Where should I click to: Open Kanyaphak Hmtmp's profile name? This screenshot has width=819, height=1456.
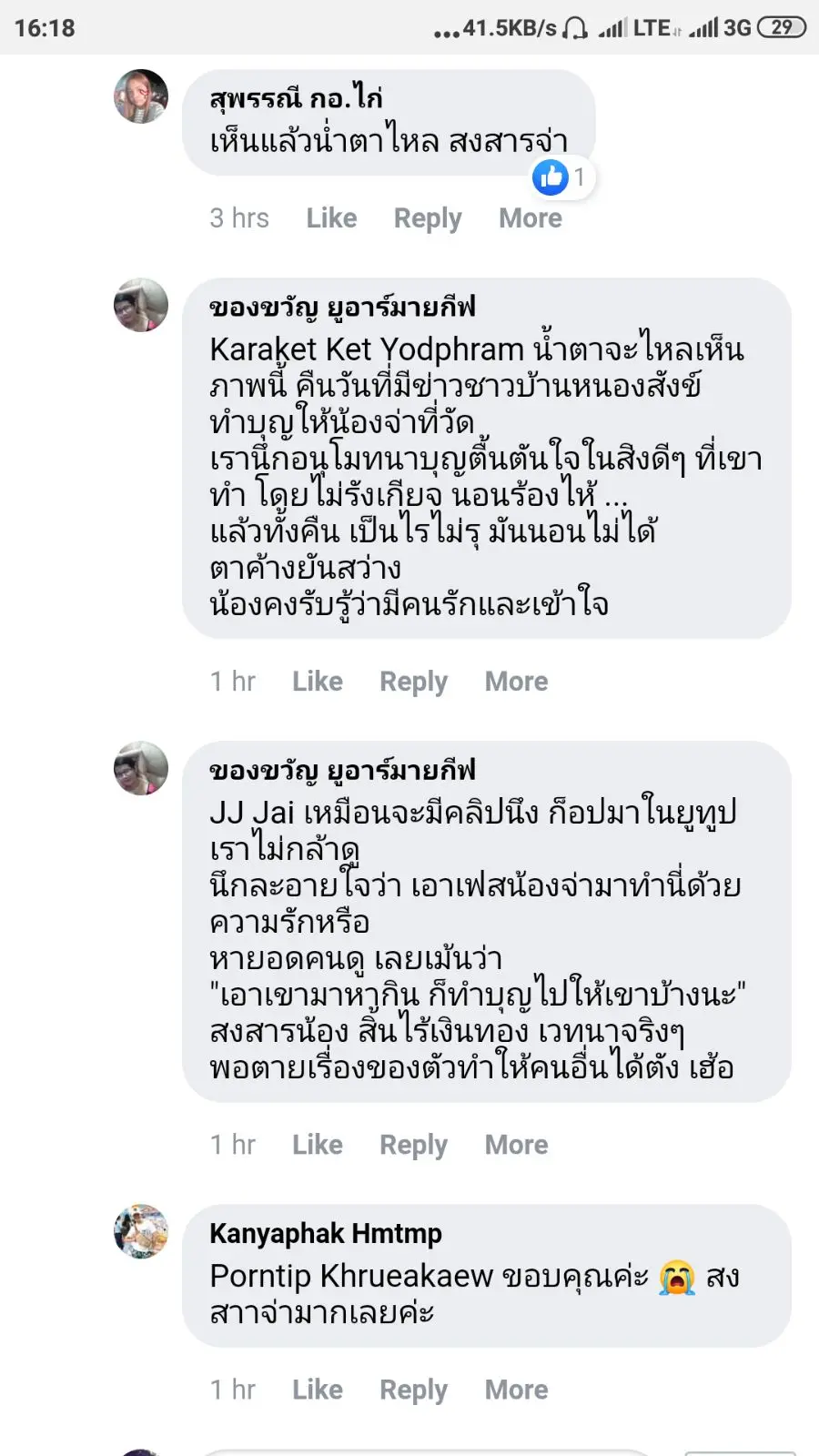[x=325, y=1233]
